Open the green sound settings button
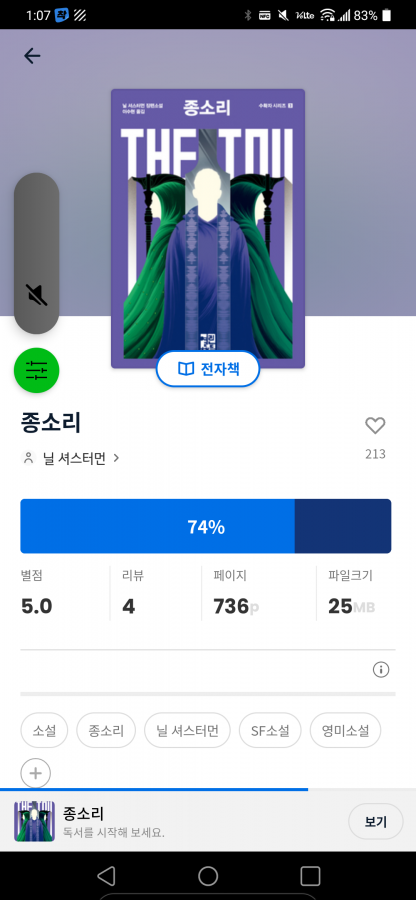The width and height of the screenshot is (416, 900). coord(37,370)
